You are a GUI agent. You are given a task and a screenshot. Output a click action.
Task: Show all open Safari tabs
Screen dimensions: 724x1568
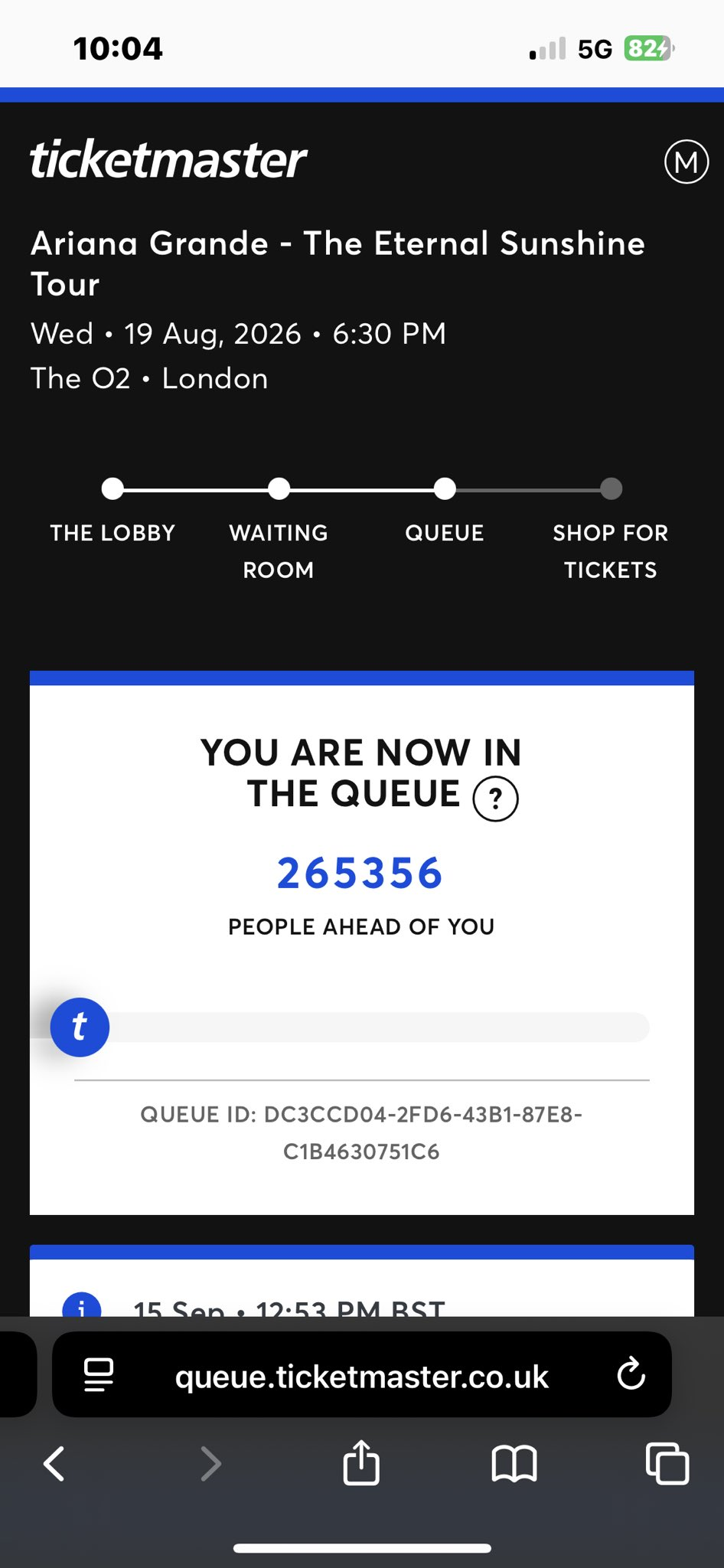[x=667, y=1463]
